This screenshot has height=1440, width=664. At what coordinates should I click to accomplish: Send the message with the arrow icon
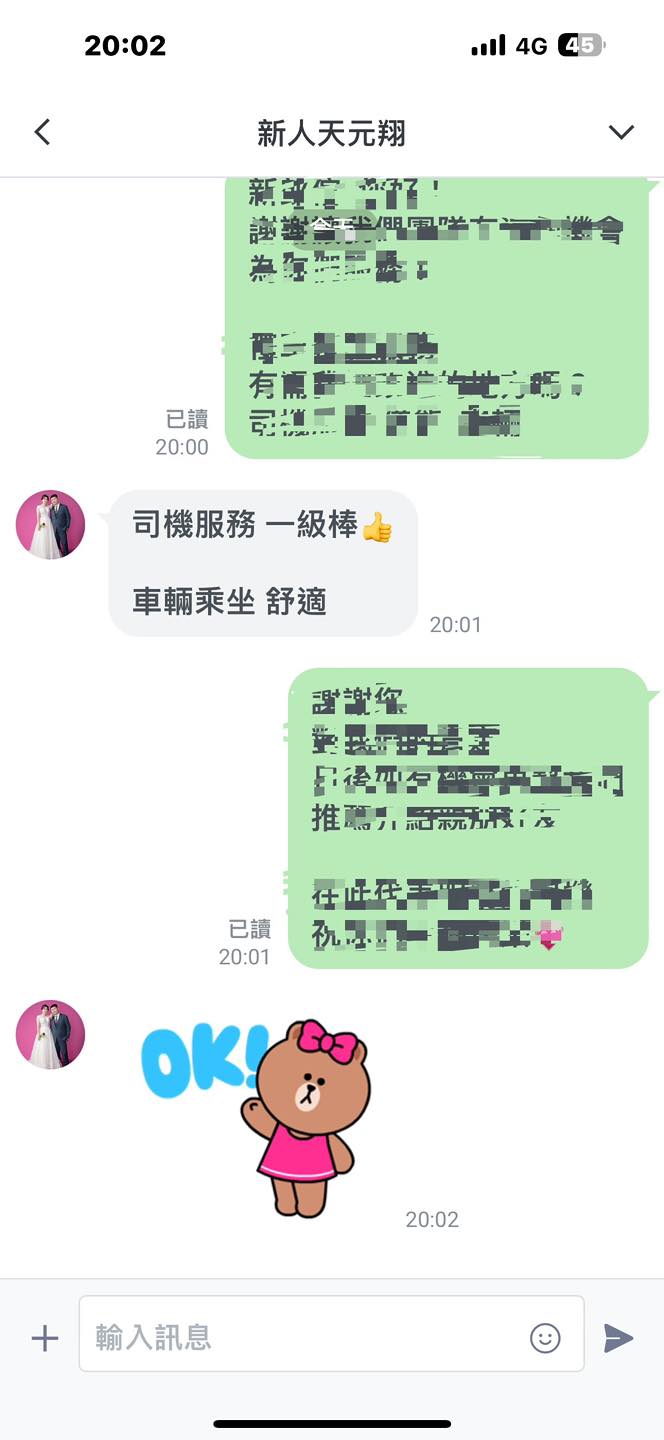(618, 1338)
